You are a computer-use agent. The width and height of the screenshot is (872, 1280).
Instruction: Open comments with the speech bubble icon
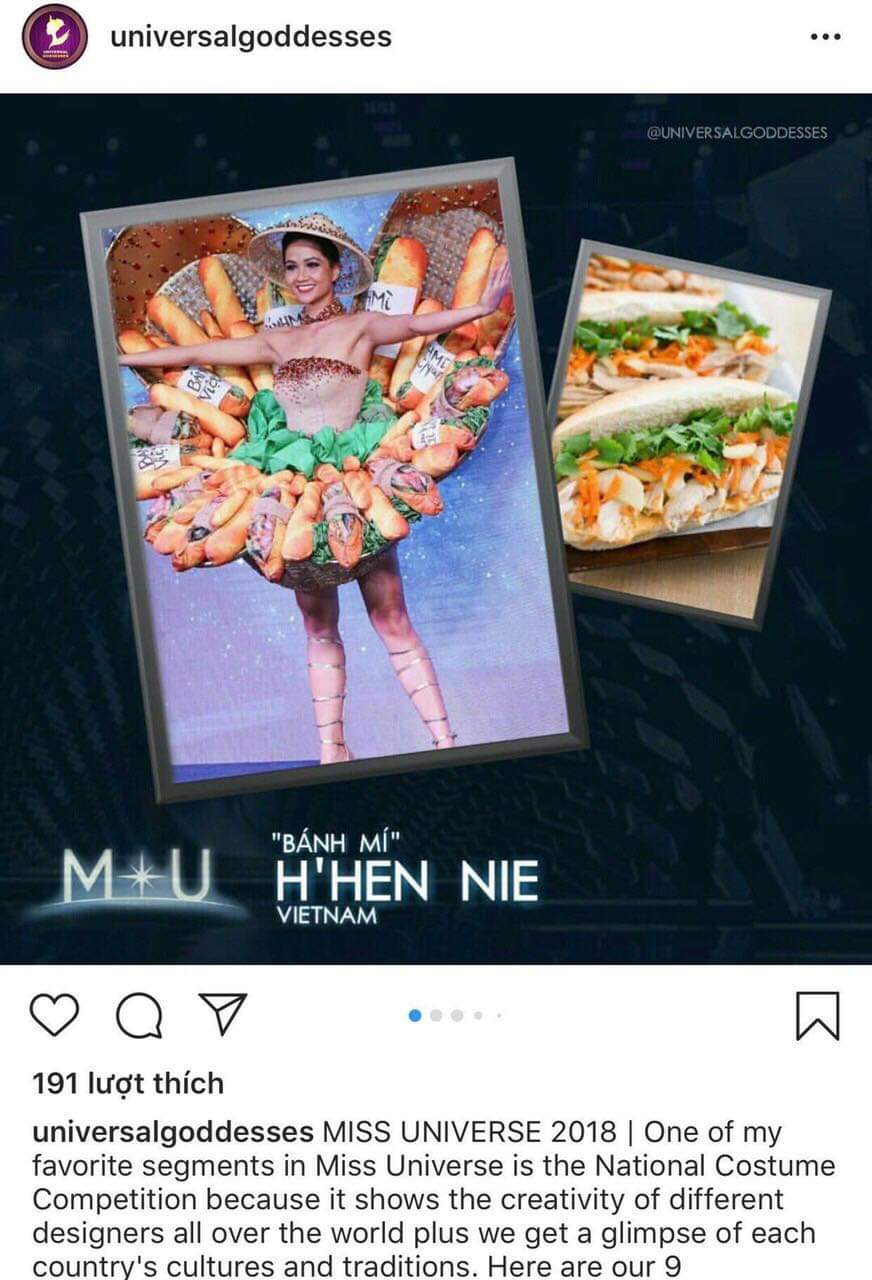[x=139, y=1016]
